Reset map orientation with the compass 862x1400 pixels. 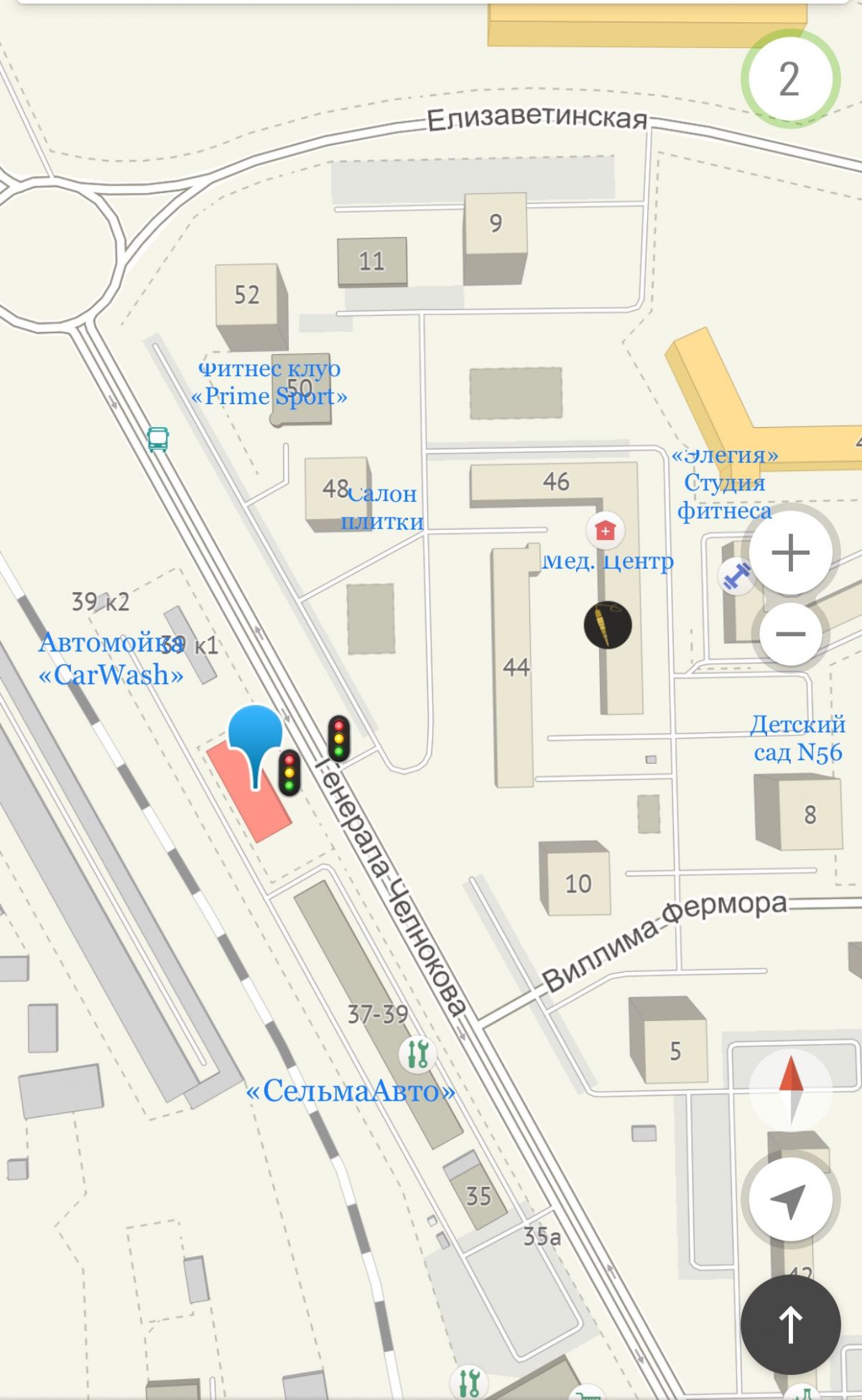pos(791,1090)
